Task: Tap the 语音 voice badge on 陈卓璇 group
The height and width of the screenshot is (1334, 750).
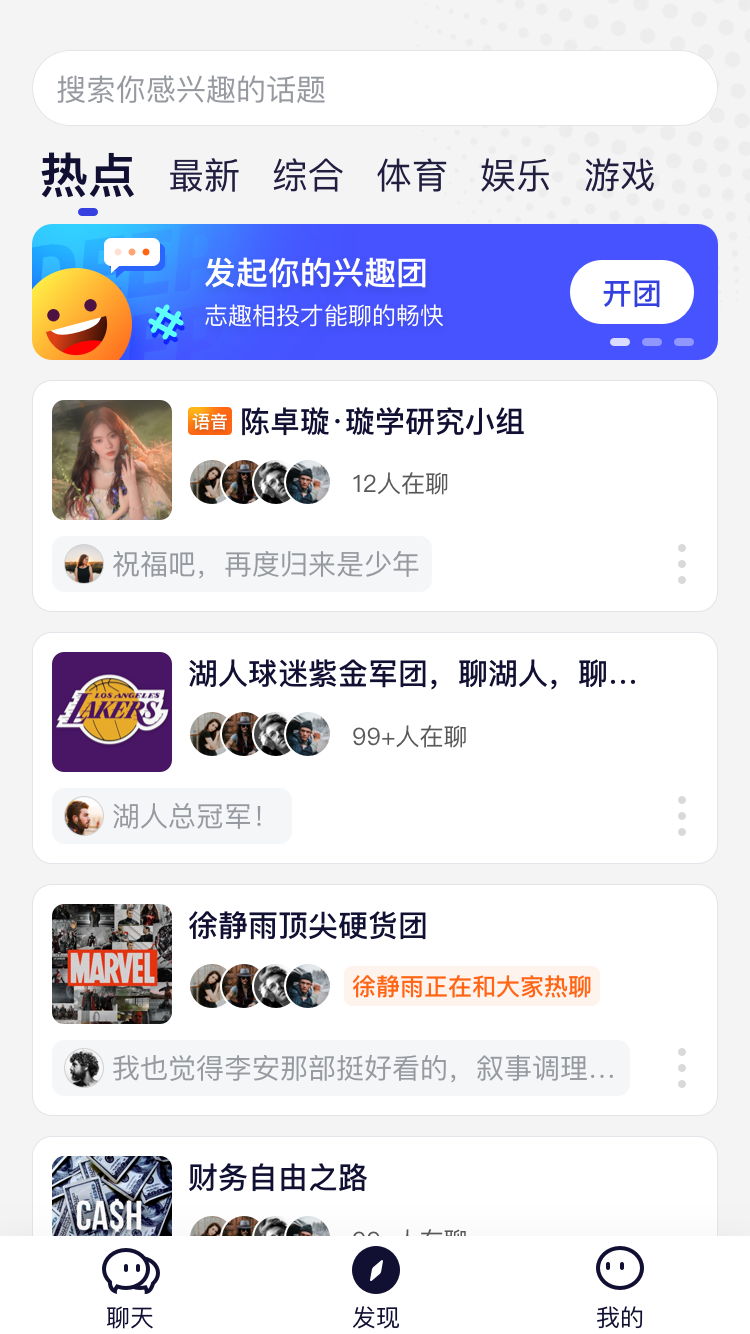Action: pyautogui.click(x=211, y=422)
